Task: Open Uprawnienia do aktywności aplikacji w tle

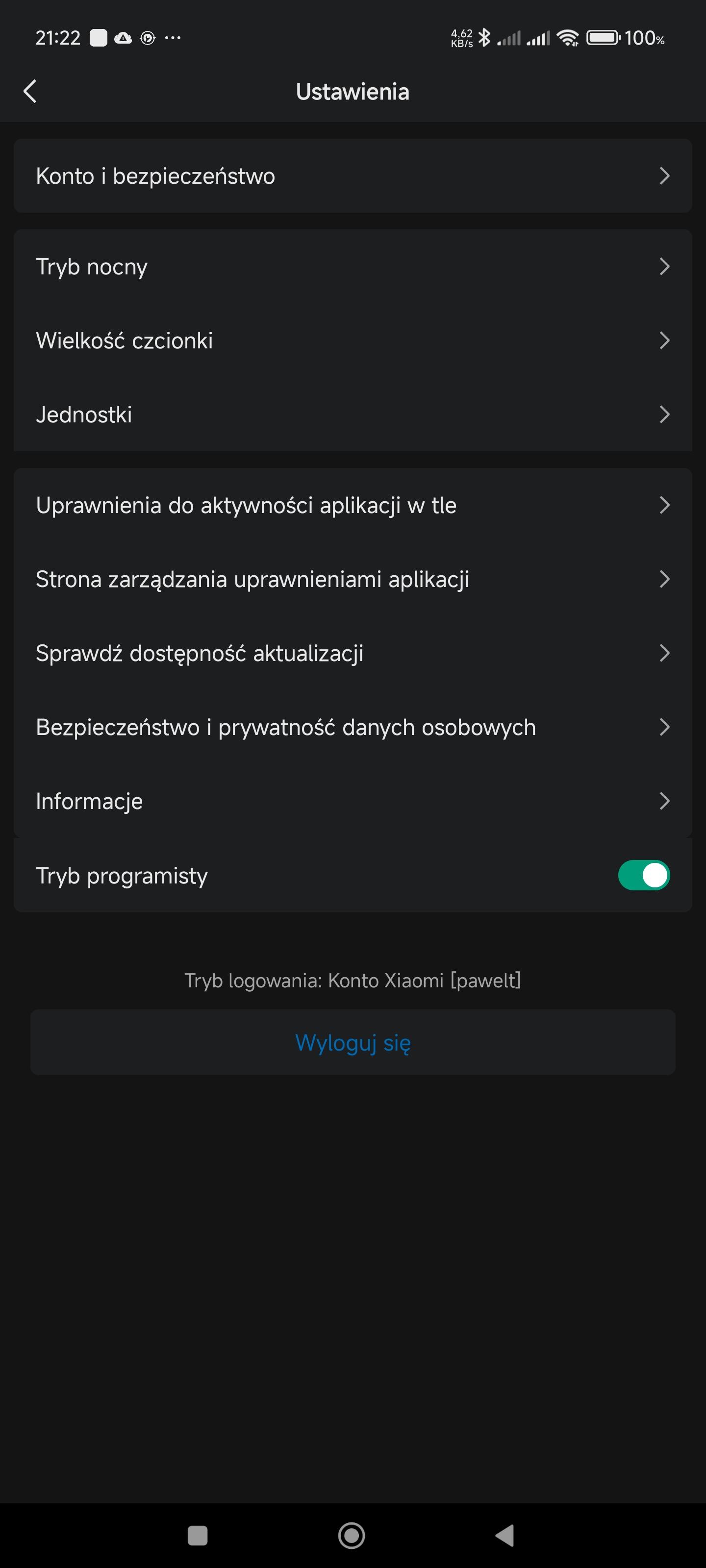Action: click(x=353, y=505)
